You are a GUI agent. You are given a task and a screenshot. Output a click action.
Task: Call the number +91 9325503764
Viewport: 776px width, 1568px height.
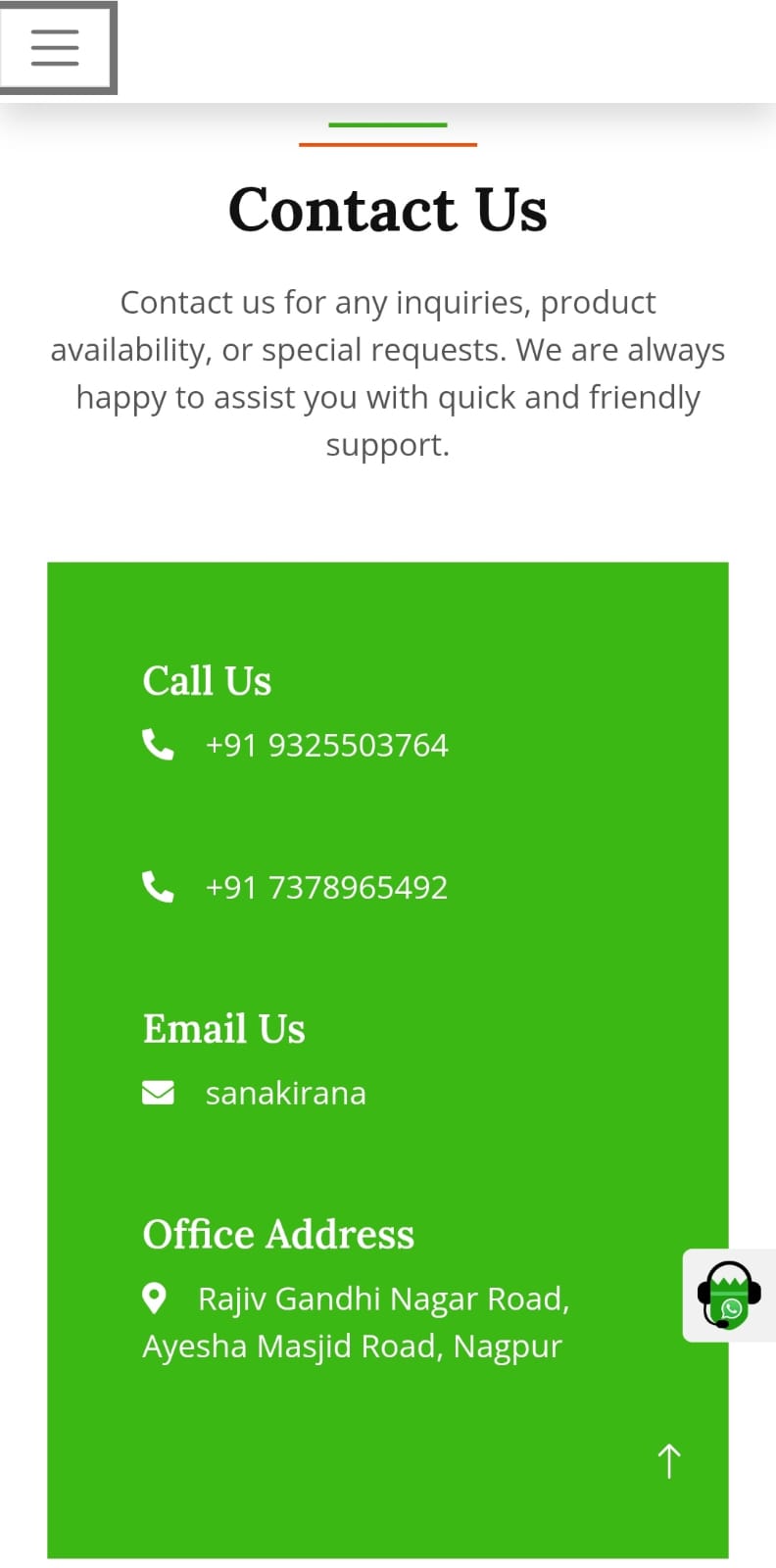pyautogui.click(x=326, y=746)
